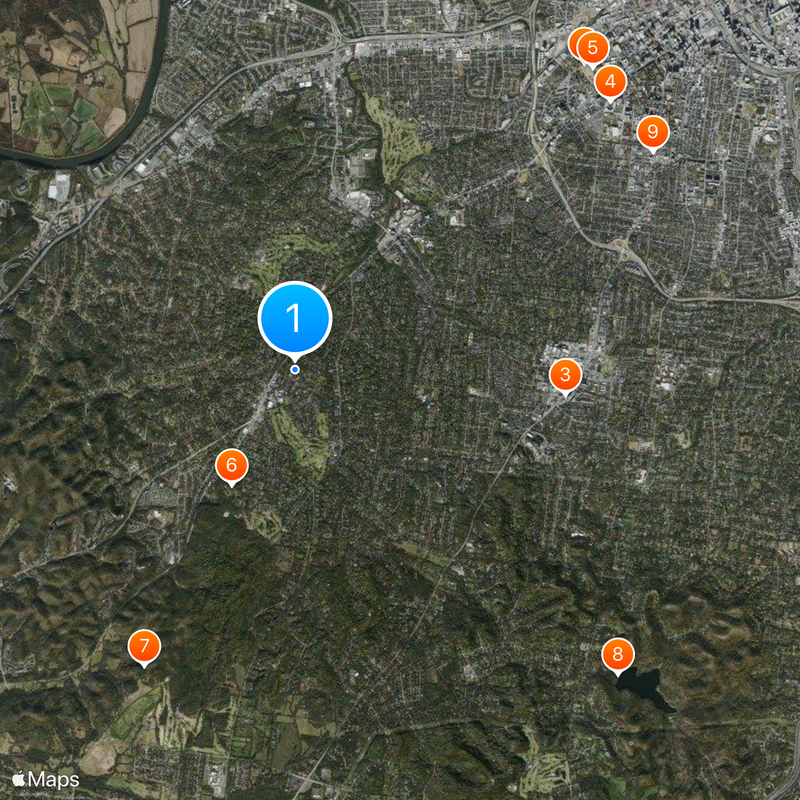
Task: Select map pin number 8
Action: tap(617, 655)
